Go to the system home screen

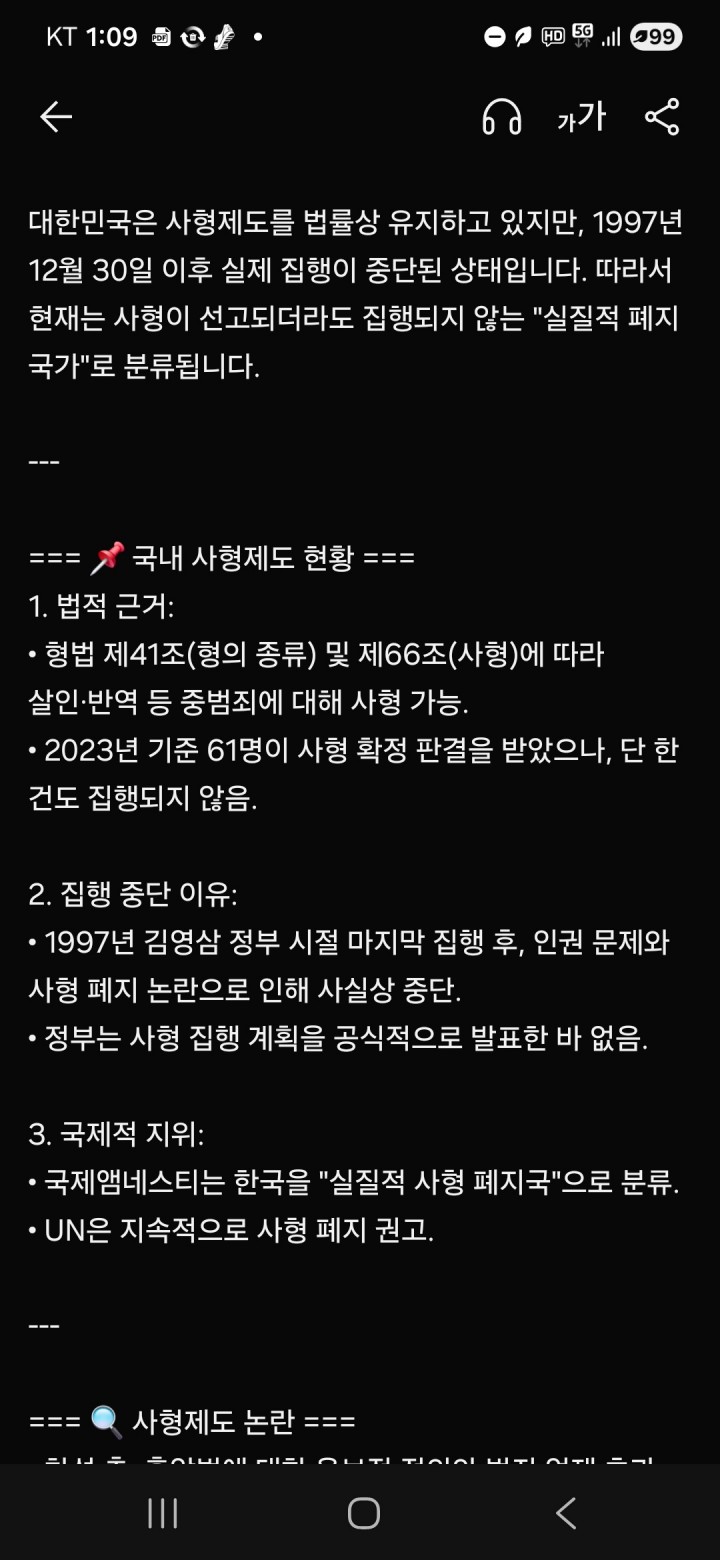(363, 1513)
